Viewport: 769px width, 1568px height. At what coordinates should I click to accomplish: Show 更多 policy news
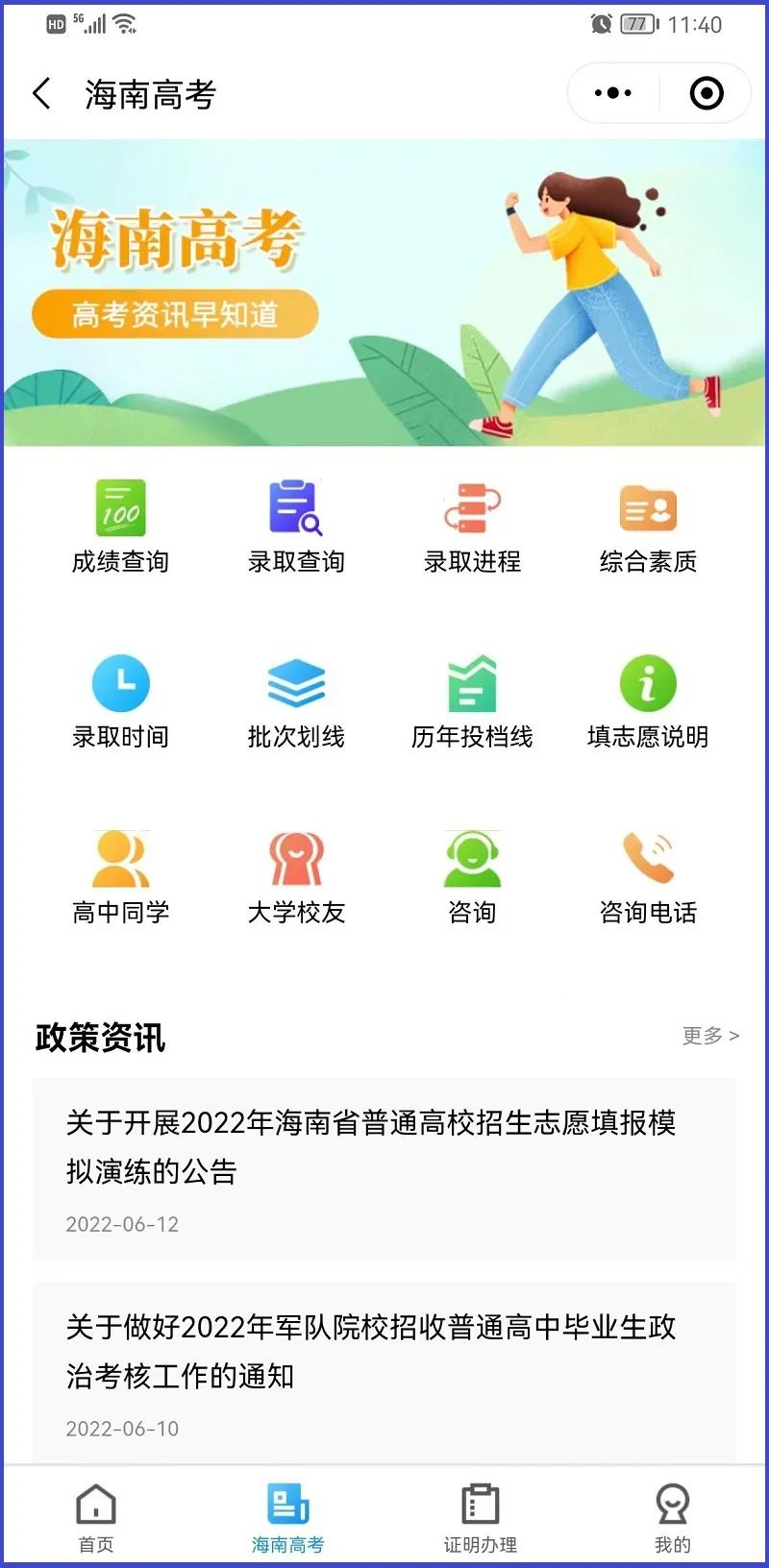(x=710, y=1036)
